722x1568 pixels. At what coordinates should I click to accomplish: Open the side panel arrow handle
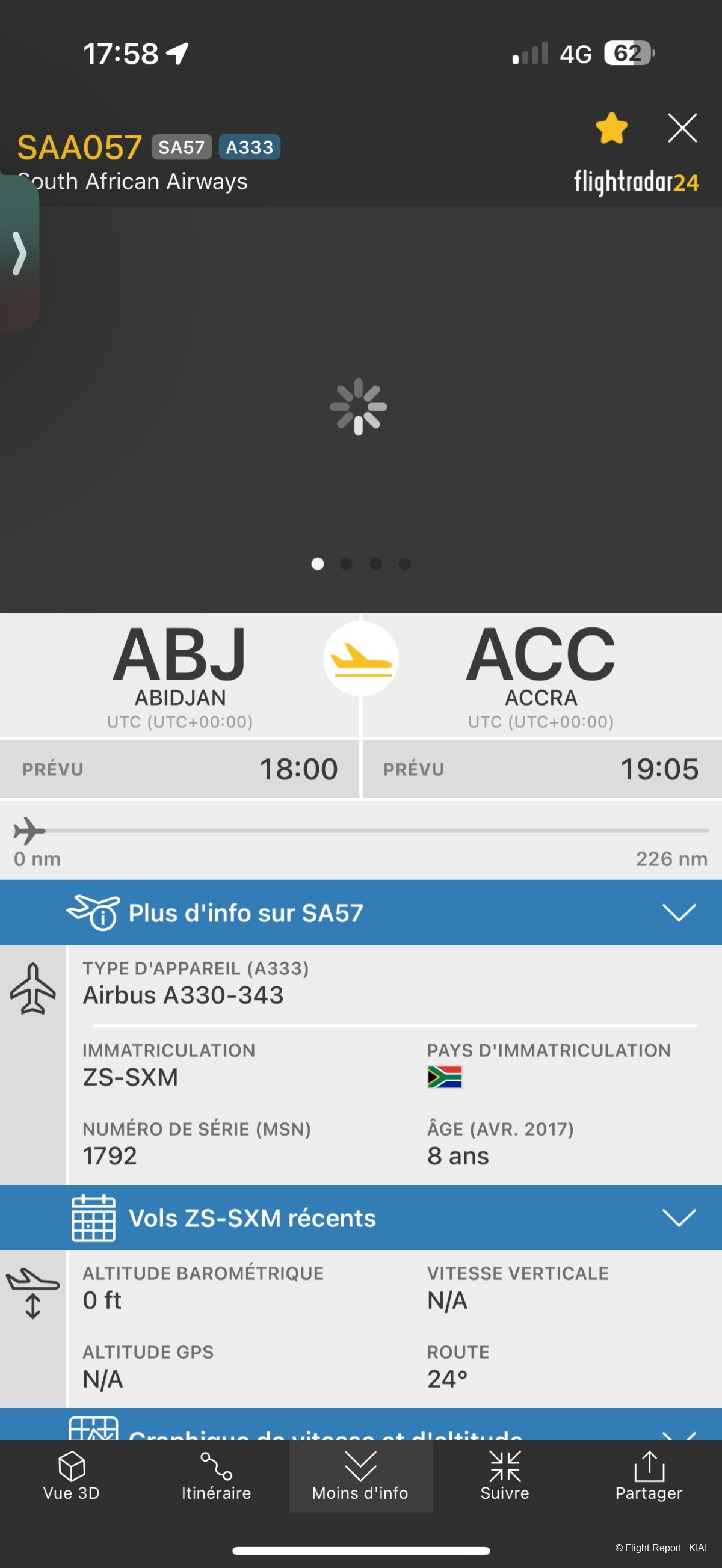click(x=19, y=253)
